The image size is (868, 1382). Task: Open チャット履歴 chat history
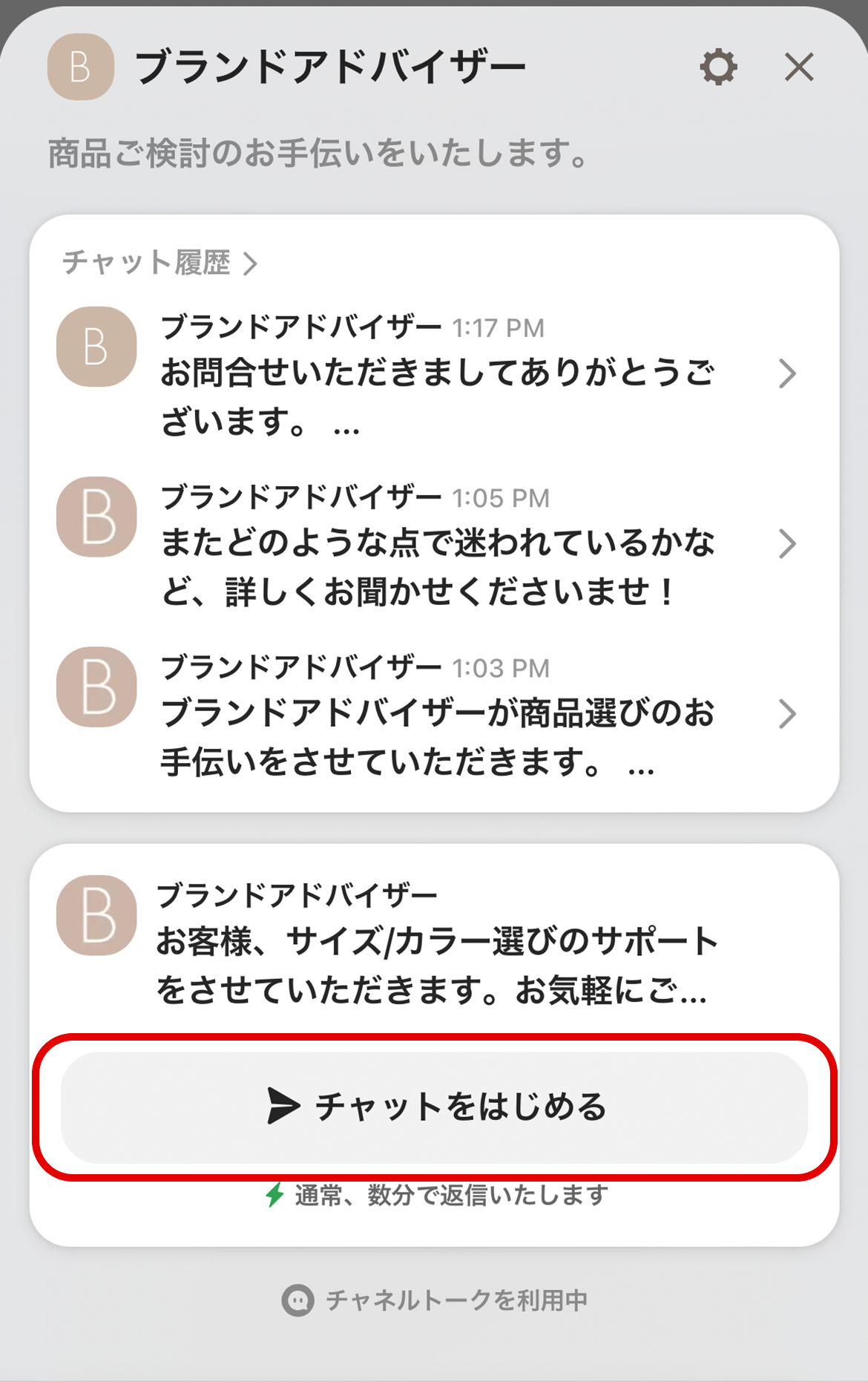(x=159, y=263)
